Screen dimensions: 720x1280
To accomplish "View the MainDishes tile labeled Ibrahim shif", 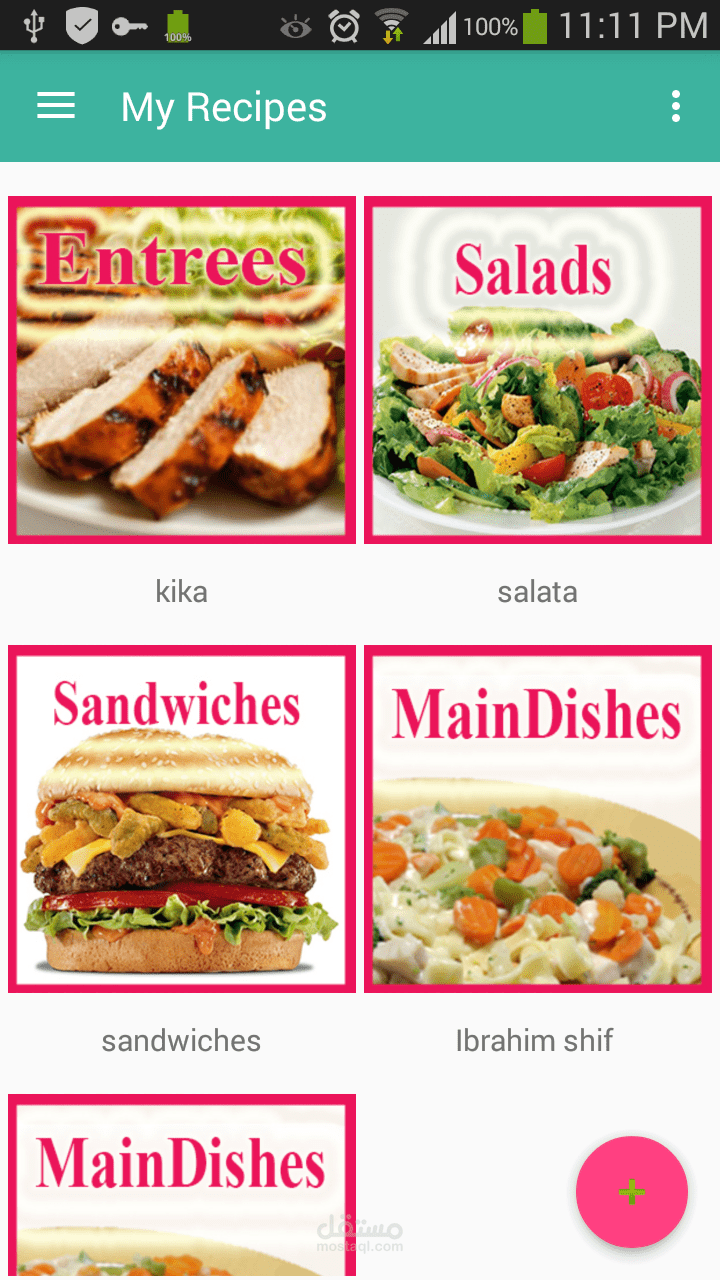I will pos(538,819).
